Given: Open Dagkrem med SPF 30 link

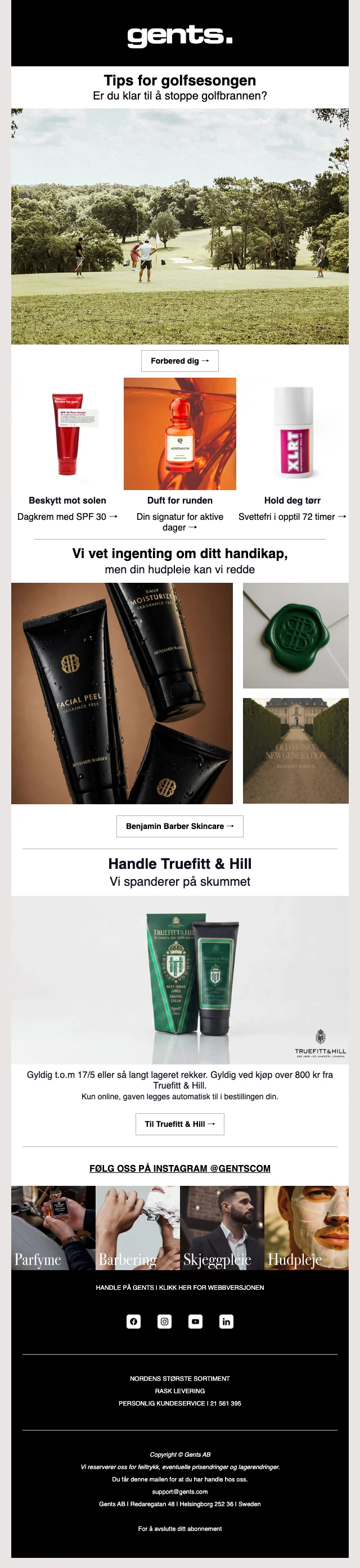Looking at the screenshot, I should pos(67,517).
